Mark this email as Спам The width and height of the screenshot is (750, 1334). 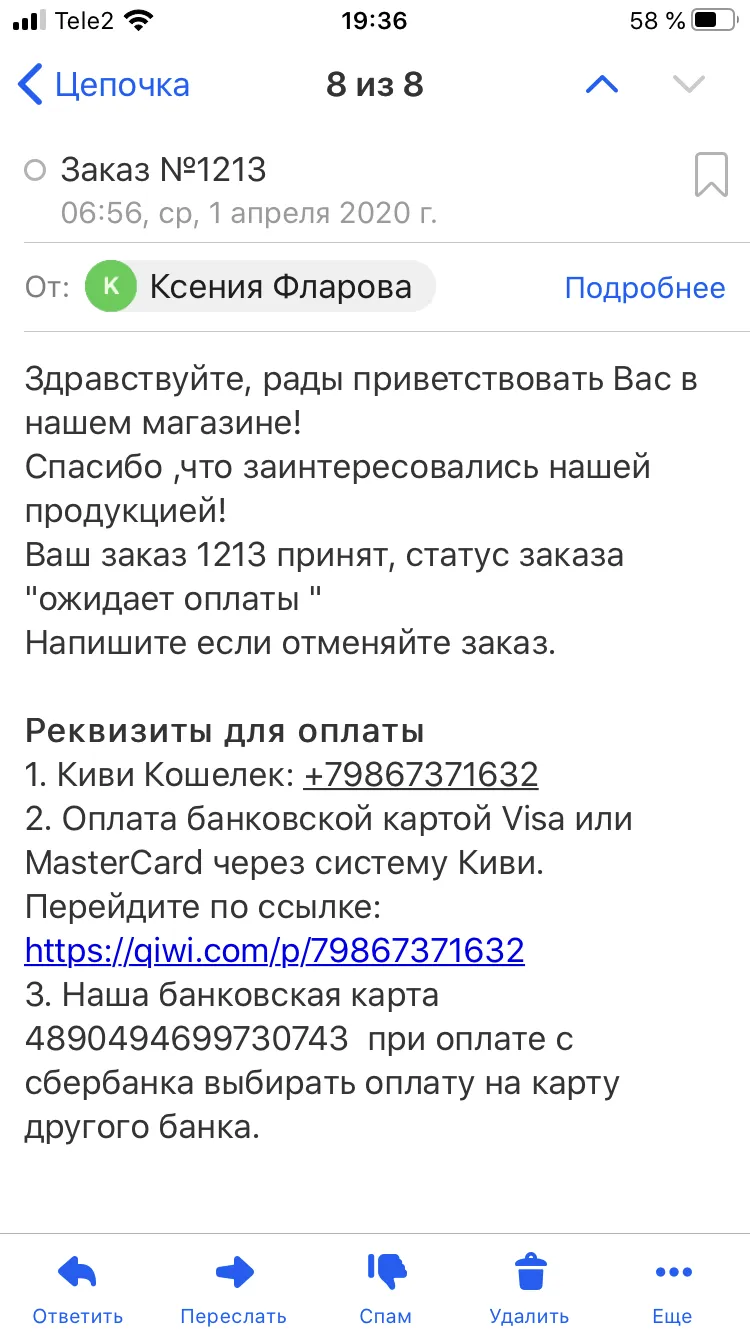[x=386, y=1288]
